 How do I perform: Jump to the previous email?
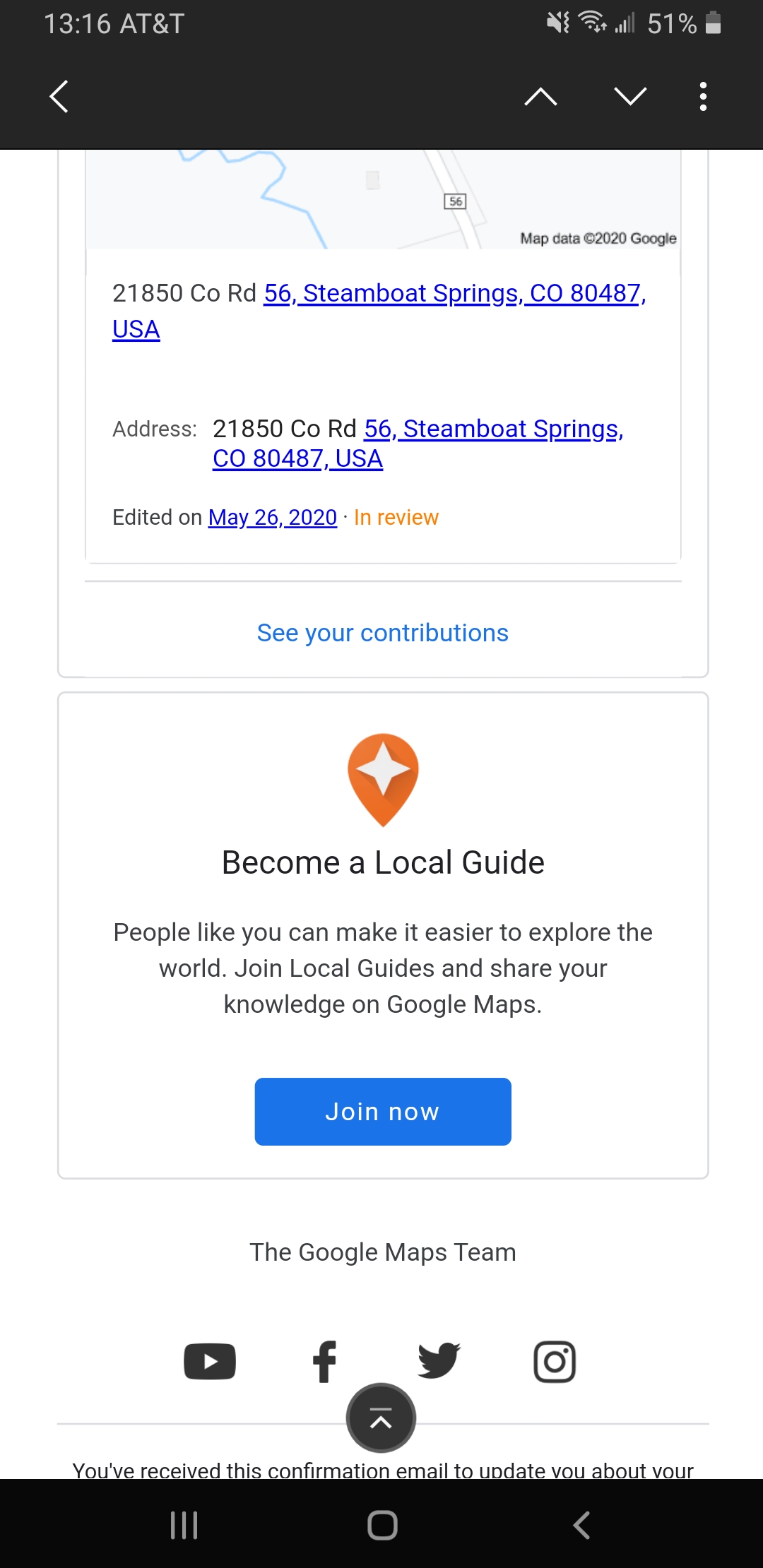[540, 97]
